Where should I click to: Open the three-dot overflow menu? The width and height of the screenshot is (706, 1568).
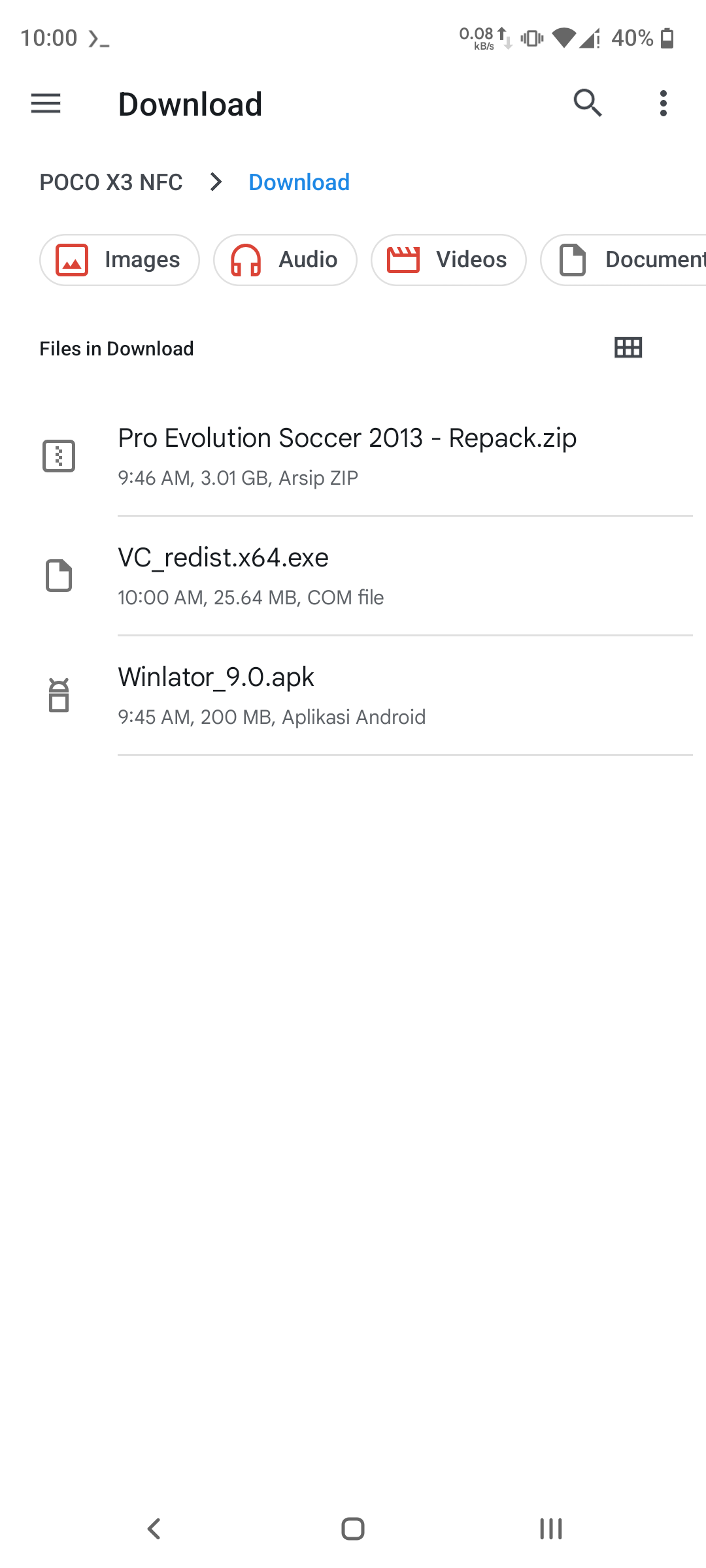[x=663, y=103]
